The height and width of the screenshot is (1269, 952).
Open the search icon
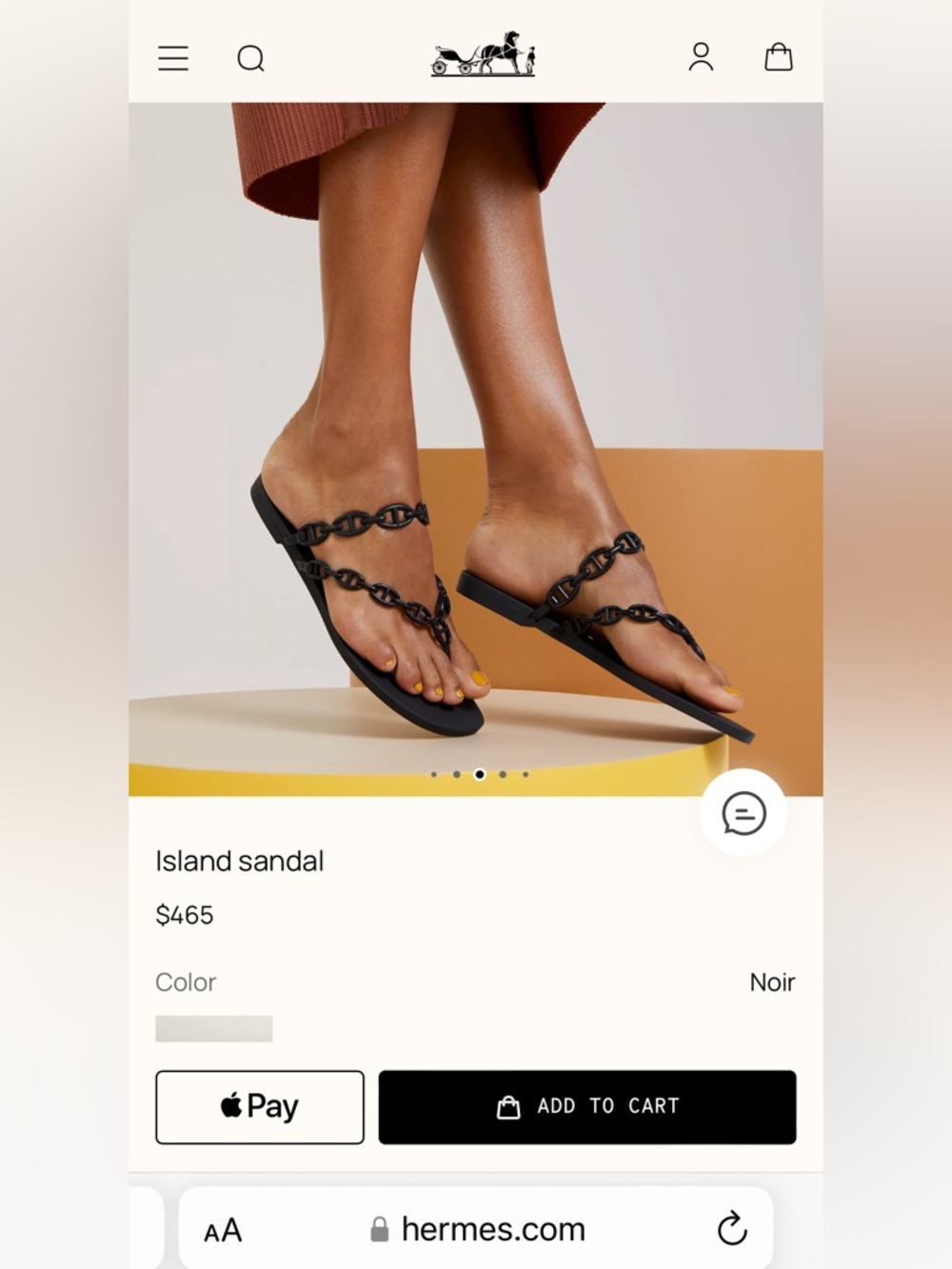coord(250,58)
